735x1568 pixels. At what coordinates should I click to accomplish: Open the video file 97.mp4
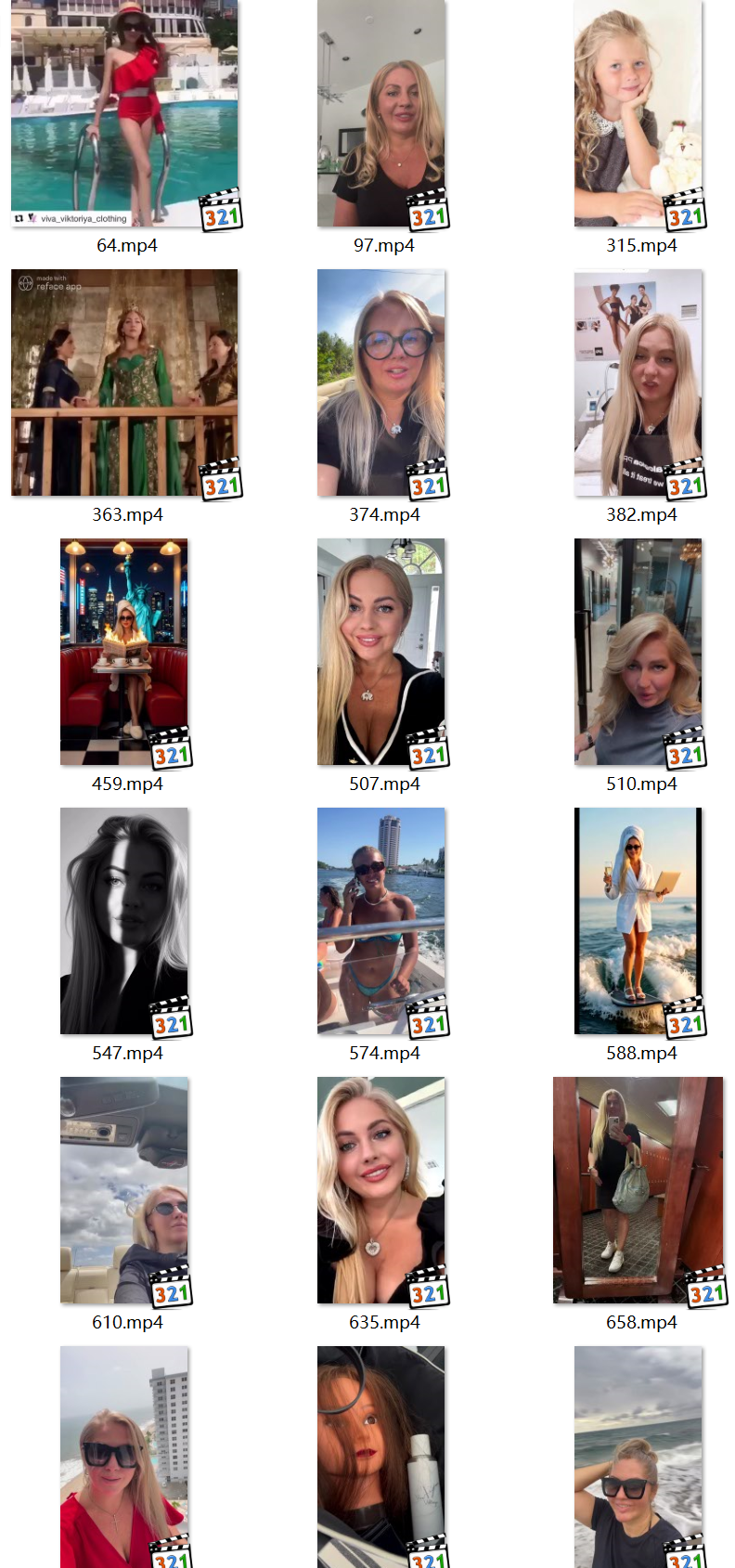tap(381, 113)
